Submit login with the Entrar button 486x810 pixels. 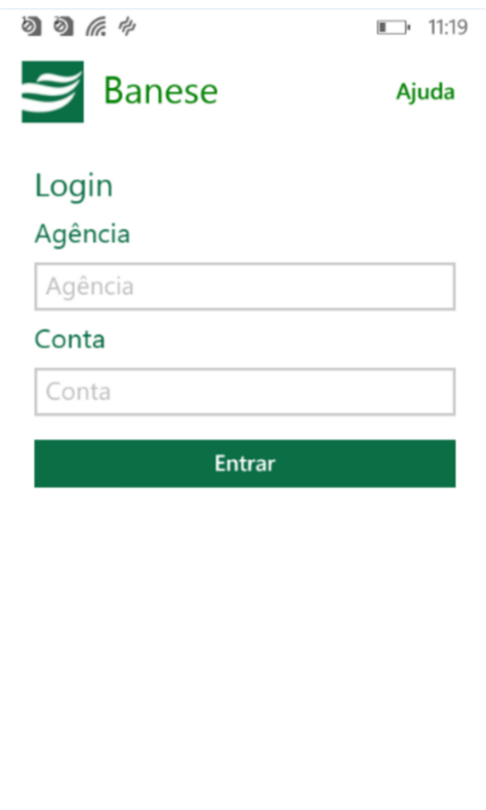(245, 463)
